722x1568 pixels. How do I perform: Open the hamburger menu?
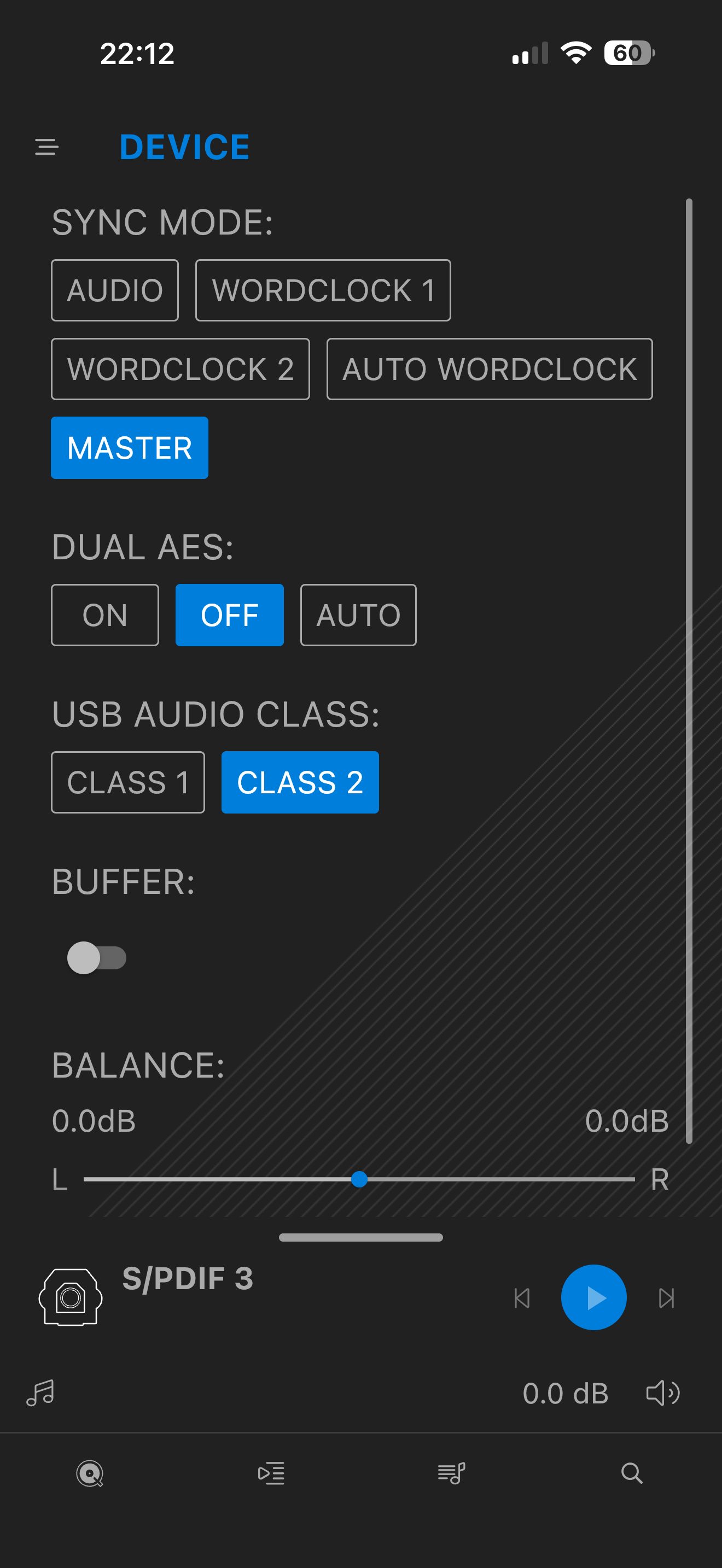point(46,147)
